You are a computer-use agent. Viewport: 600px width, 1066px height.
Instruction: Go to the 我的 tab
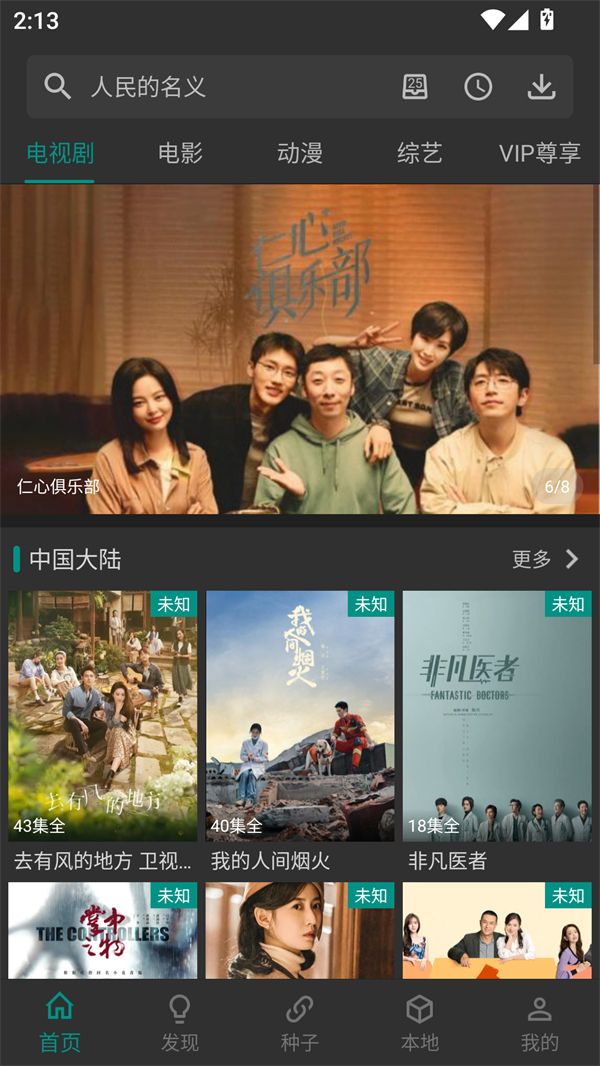tap(540, 1023)
